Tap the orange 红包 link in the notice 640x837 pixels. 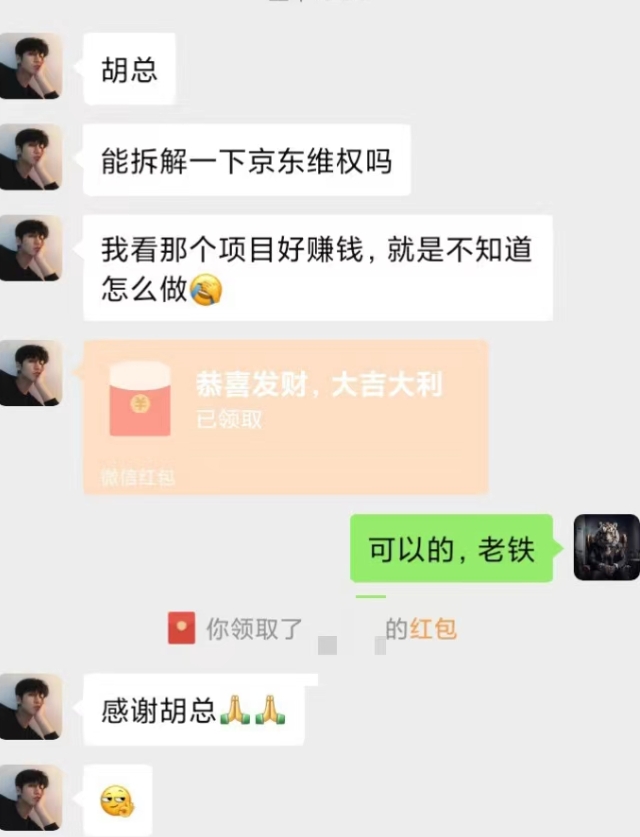point(433,629)
